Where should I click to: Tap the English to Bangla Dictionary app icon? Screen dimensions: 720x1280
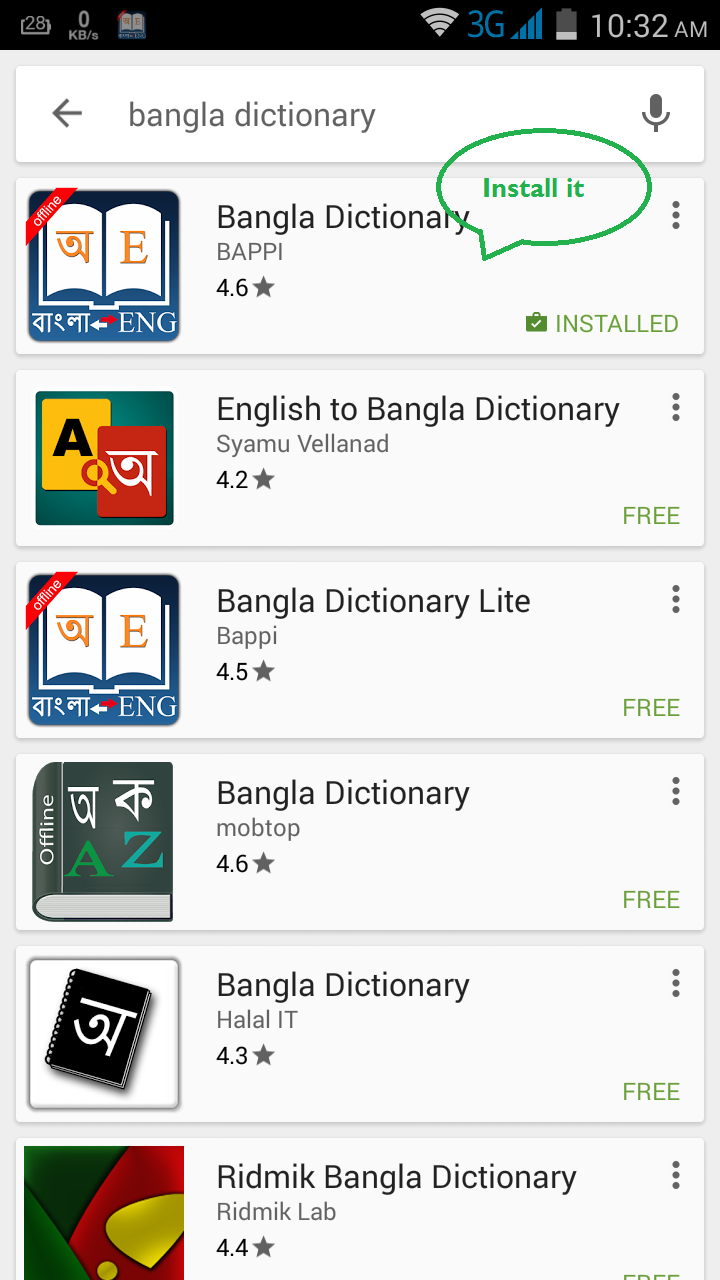pyautogui.click(x=103, y=458)
